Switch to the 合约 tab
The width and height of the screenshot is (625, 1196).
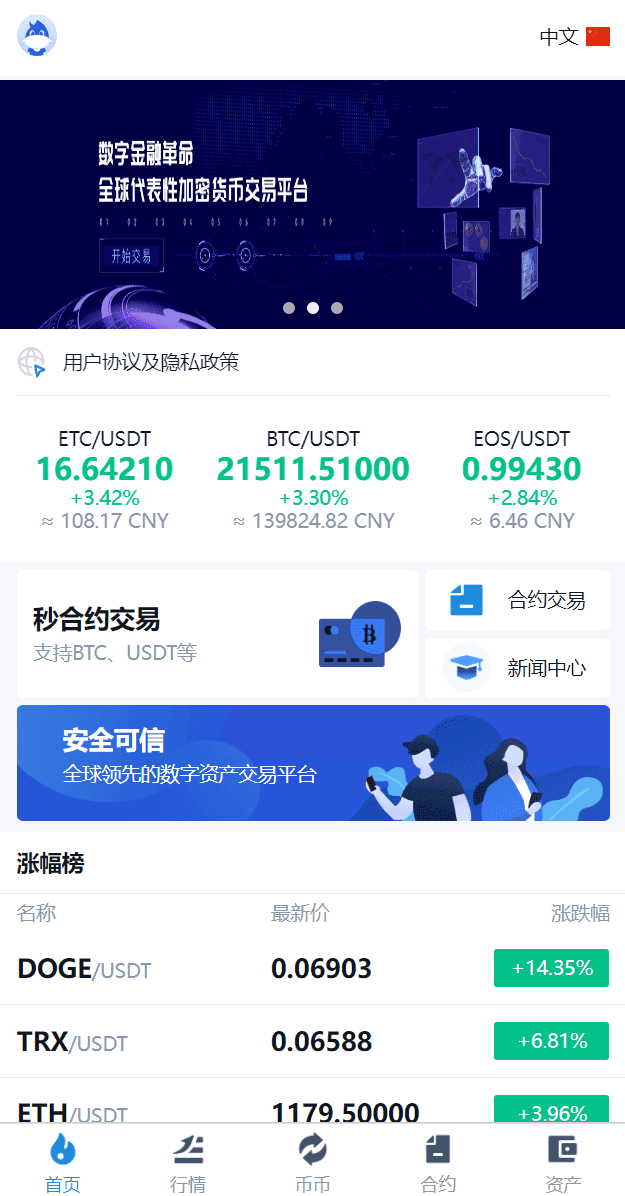tap(438, 1163)
